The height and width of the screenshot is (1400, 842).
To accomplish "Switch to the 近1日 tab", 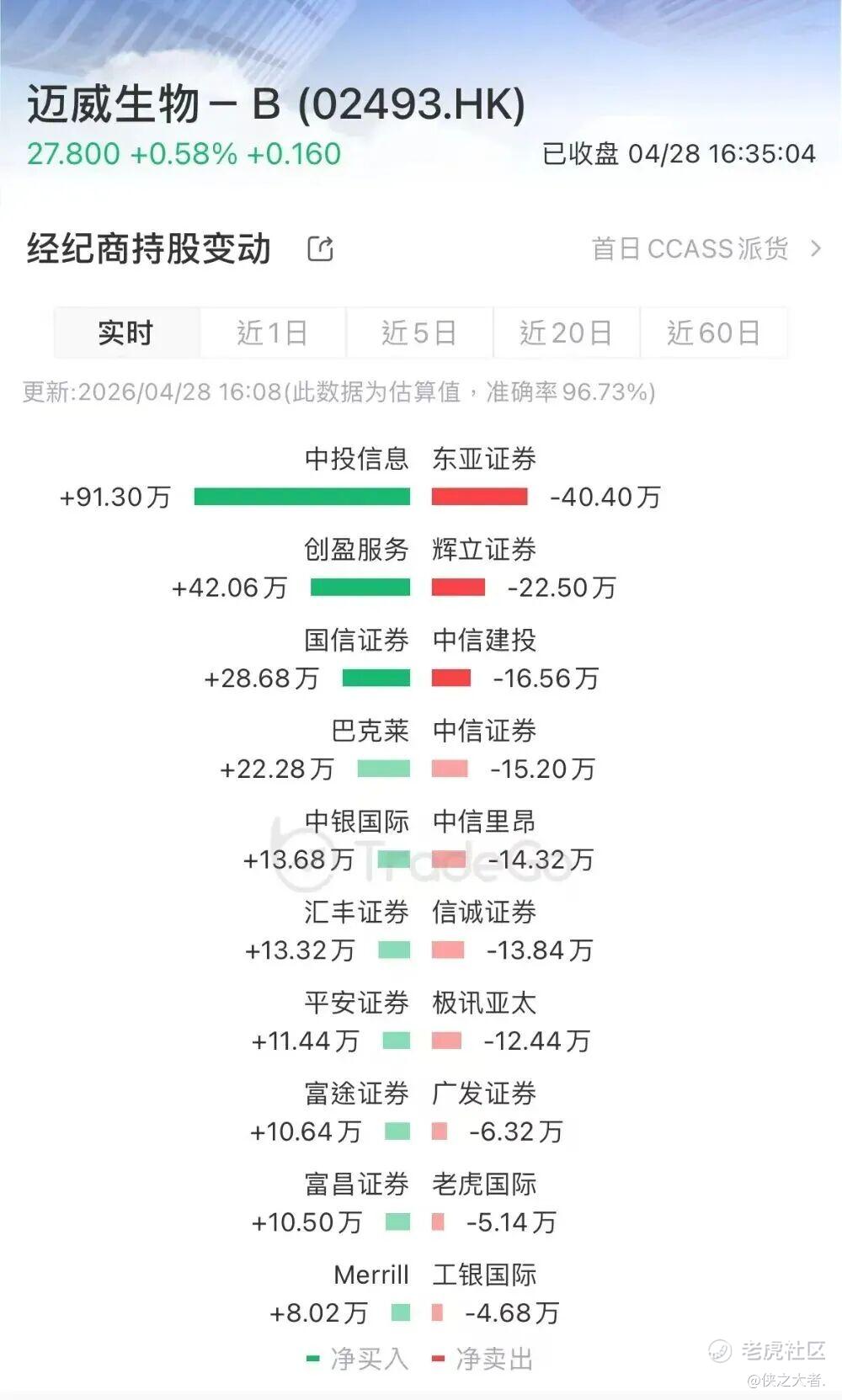I will coord(273,333).
